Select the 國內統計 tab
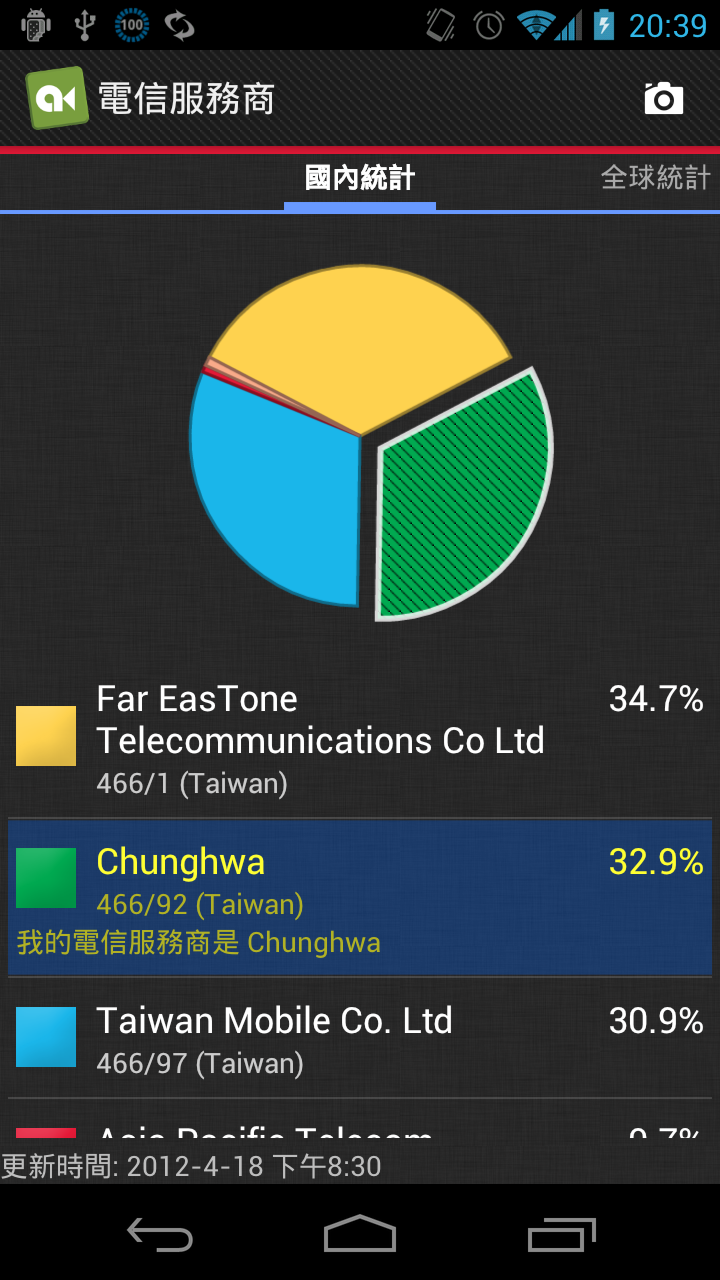The image size is (720, 1280). click(x=360, y=179)
